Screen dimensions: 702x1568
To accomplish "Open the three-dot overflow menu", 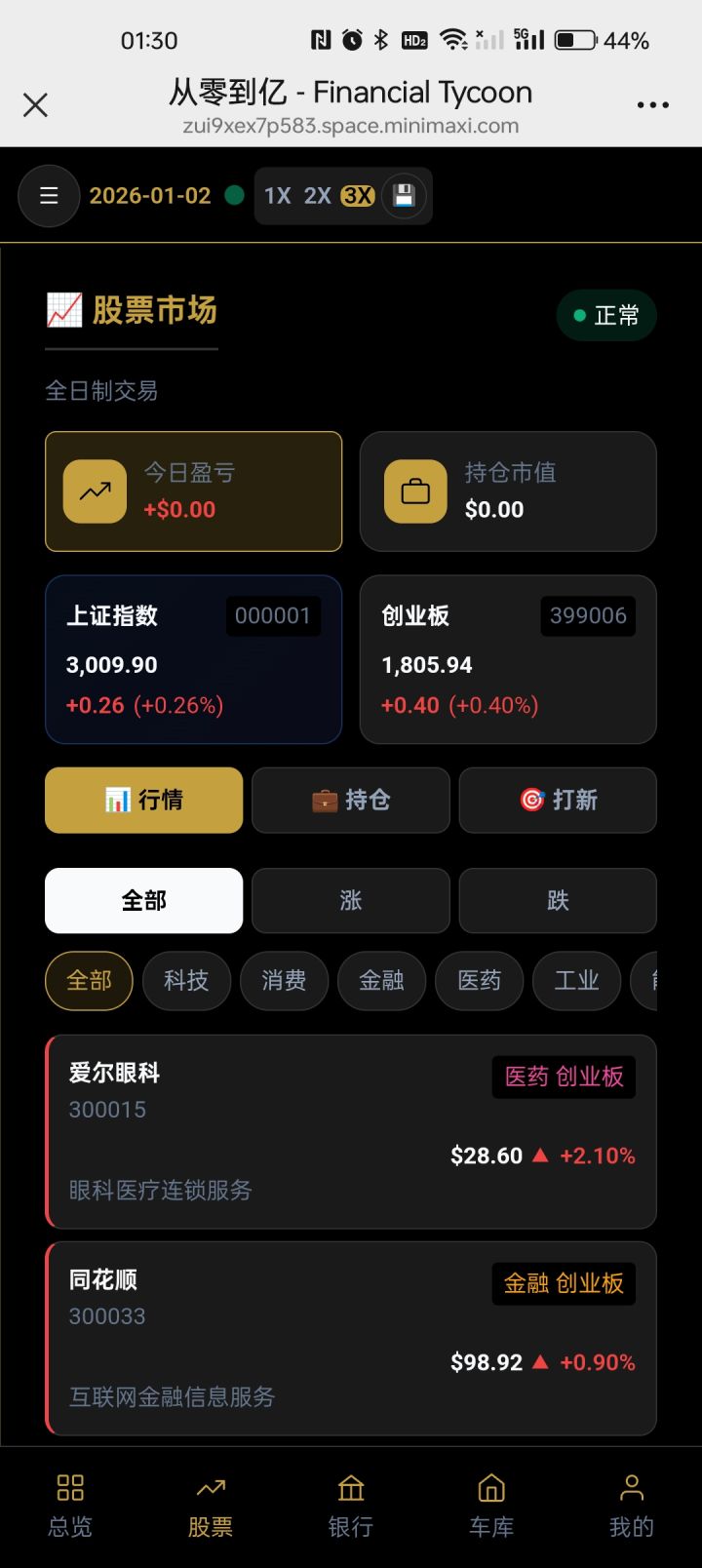I will tap(651, 104).
